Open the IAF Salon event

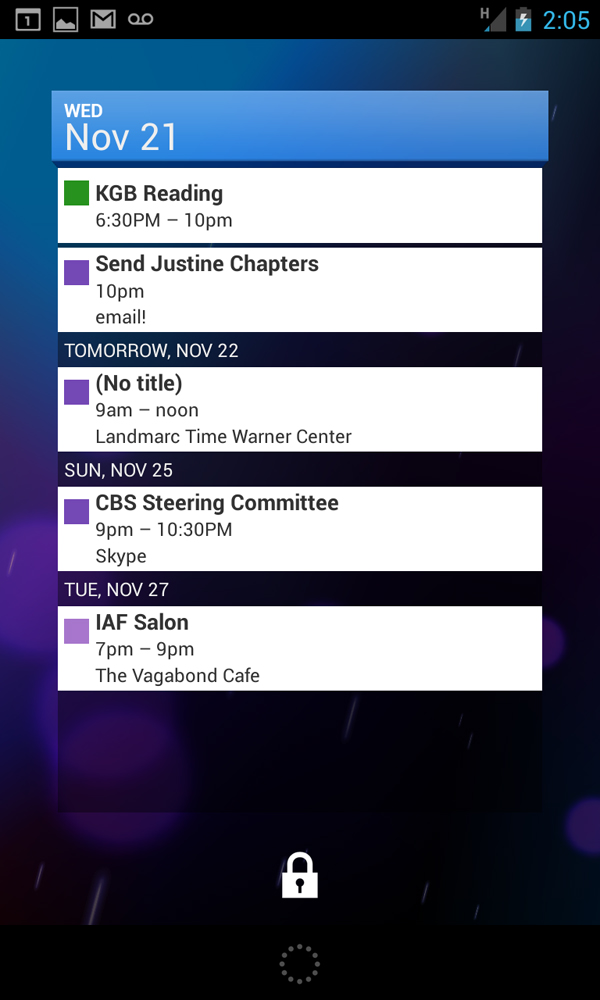pos(300,648)
